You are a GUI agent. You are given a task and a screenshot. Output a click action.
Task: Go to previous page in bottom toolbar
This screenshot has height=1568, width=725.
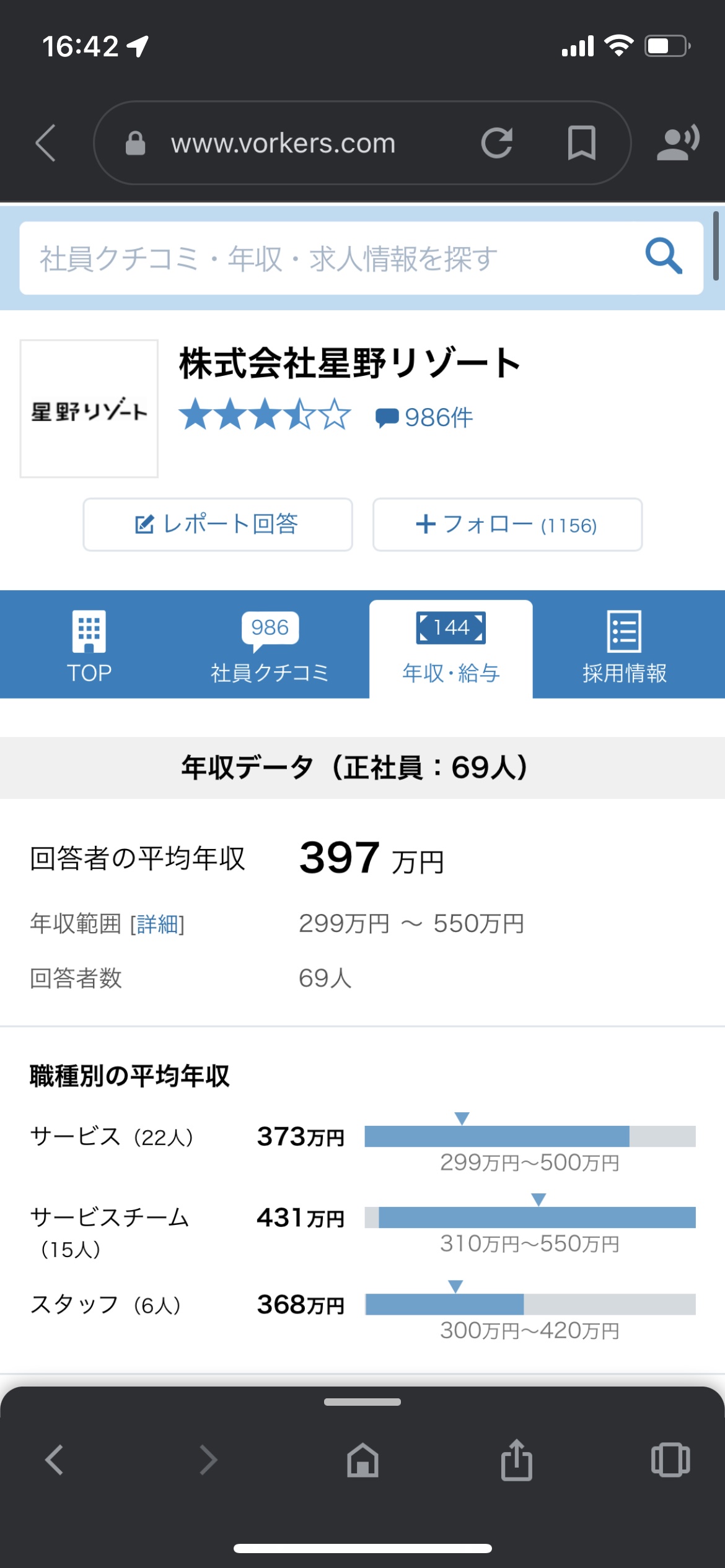point(55,1460)
